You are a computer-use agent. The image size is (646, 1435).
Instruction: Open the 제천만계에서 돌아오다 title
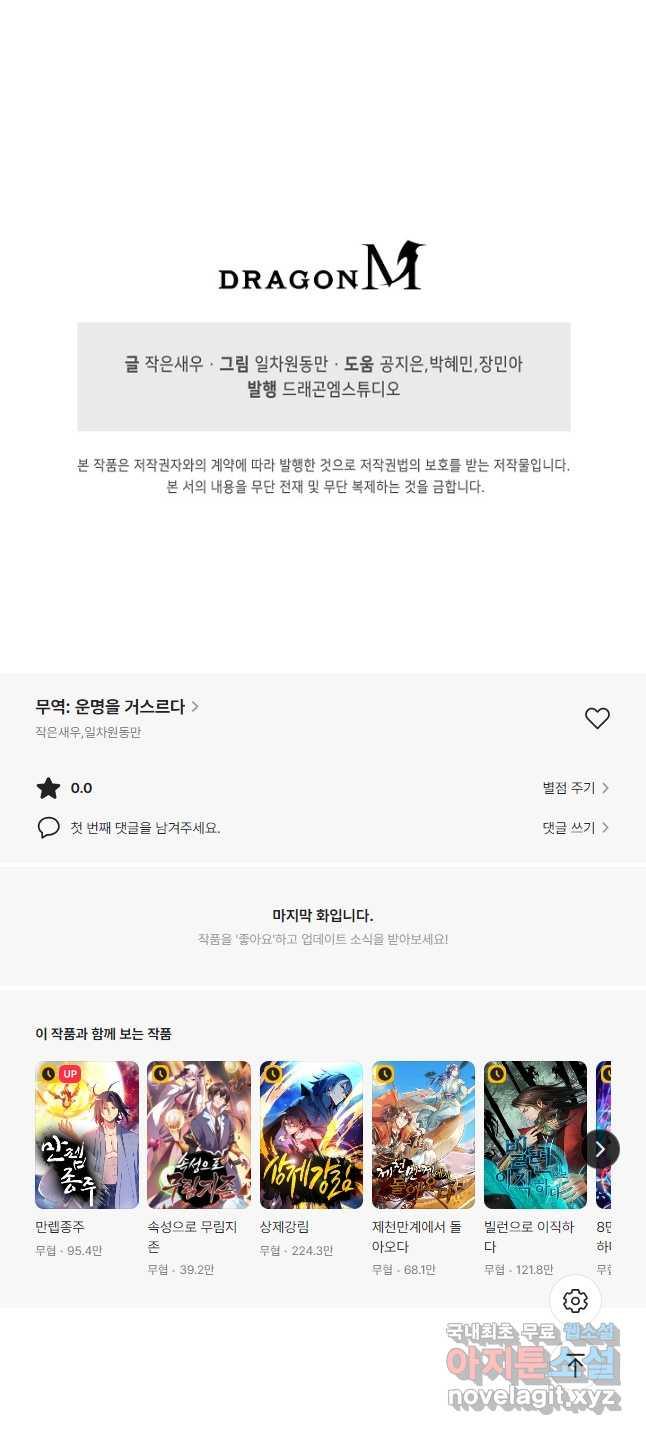tap(423, 1135)
